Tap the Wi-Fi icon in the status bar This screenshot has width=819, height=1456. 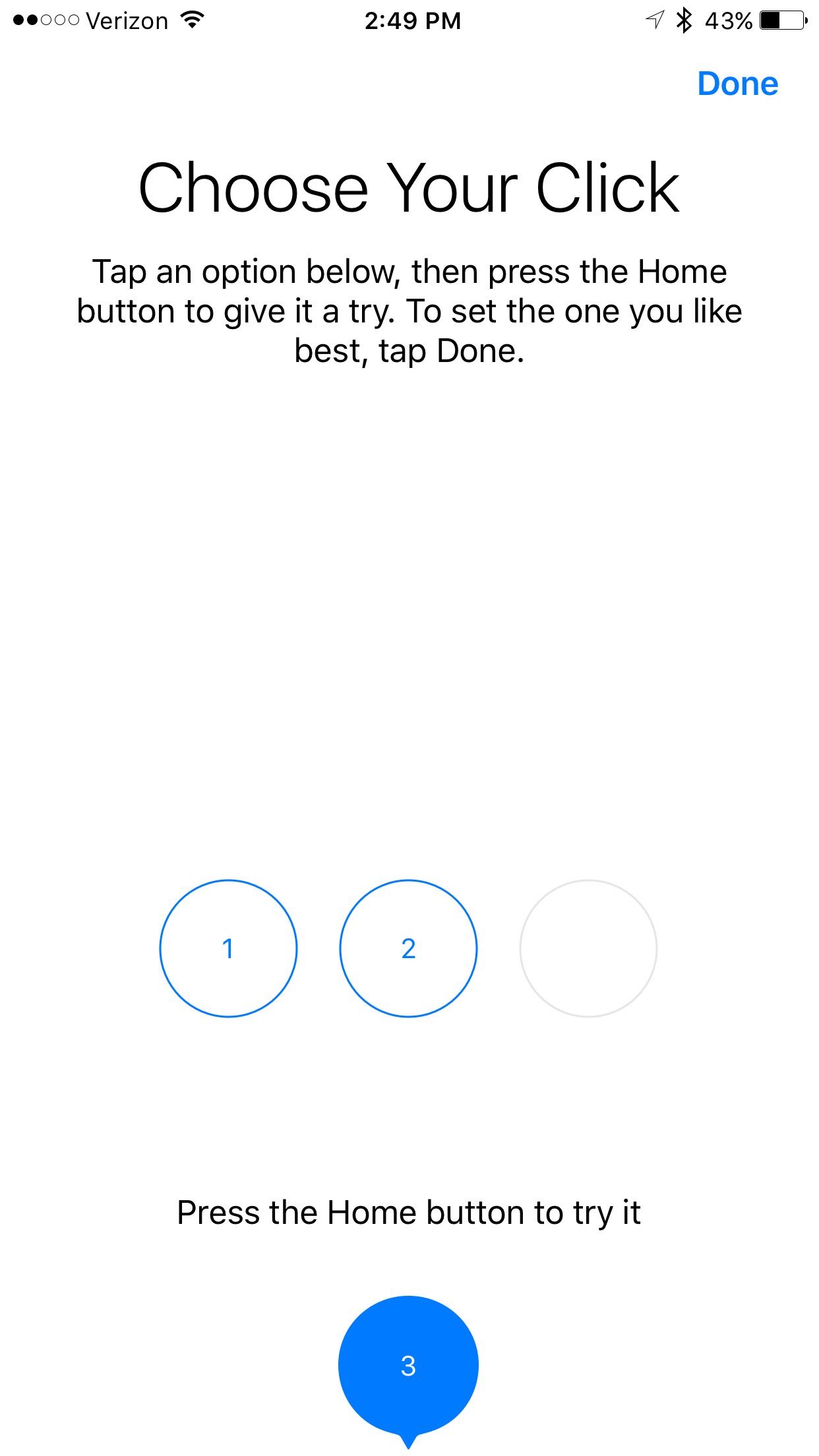click(x=191, y=20)
